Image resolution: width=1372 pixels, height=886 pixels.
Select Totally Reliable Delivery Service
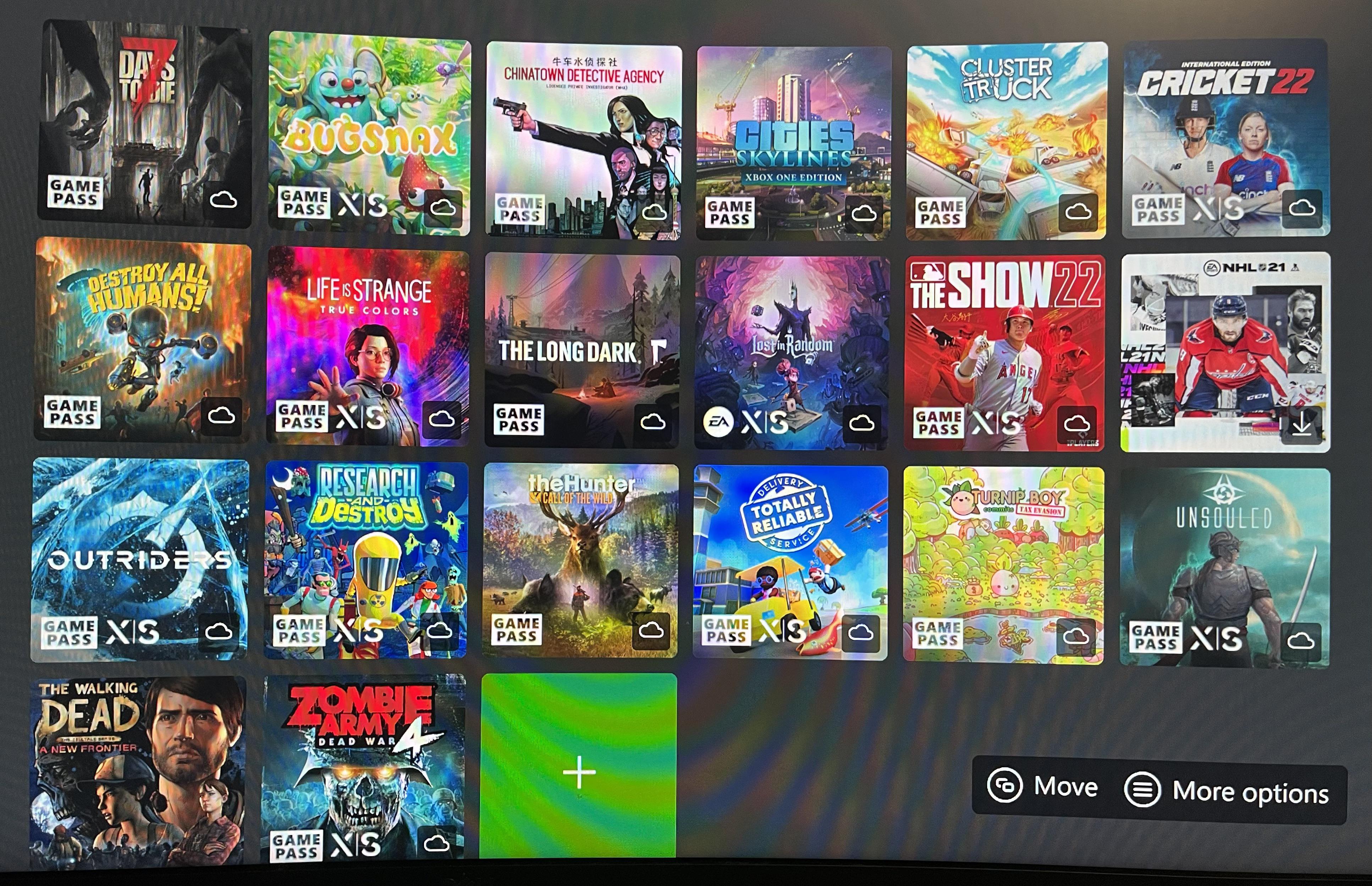(x=790, y=563)
